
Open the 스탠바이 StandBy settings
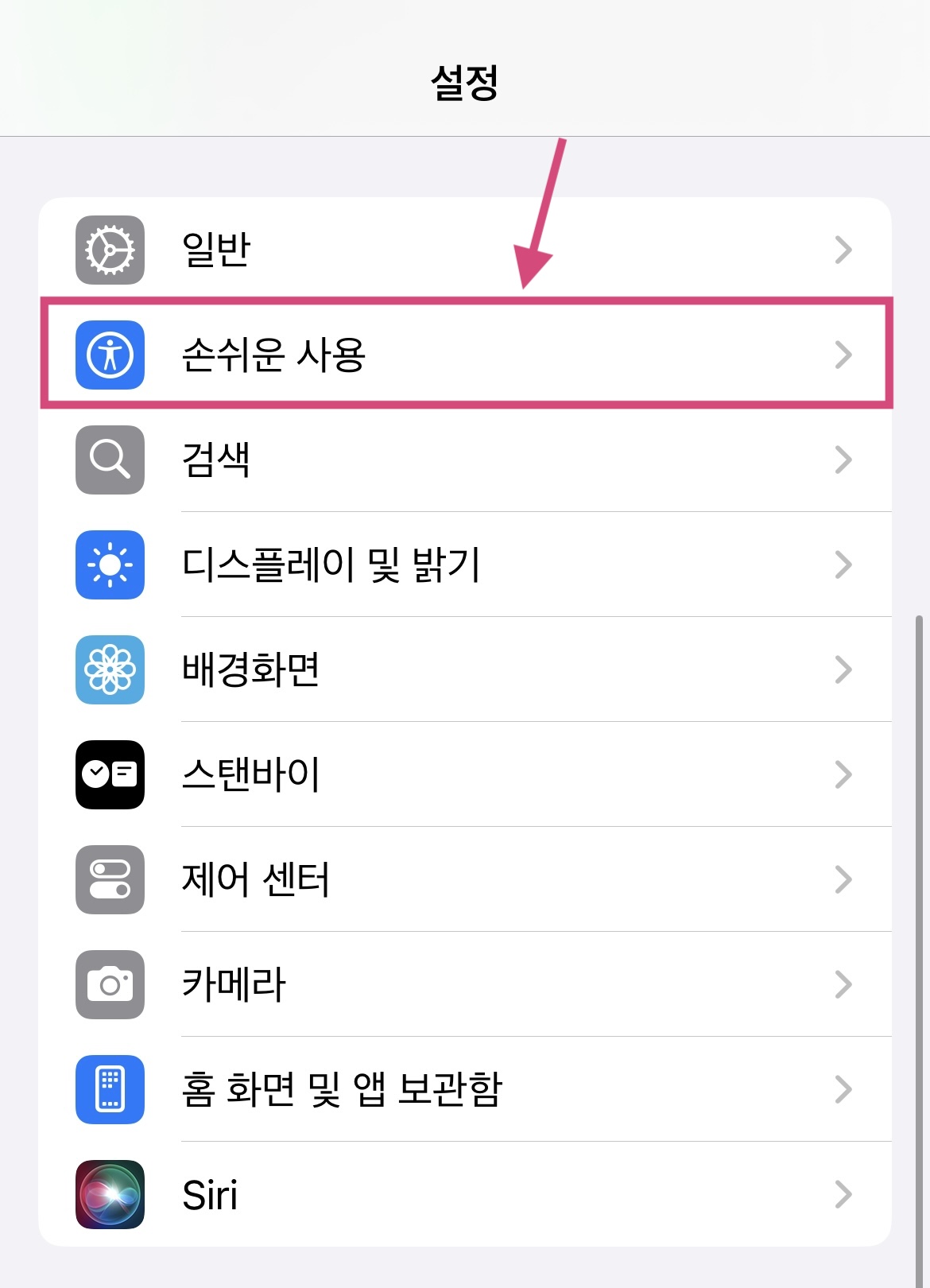(465, 774)
